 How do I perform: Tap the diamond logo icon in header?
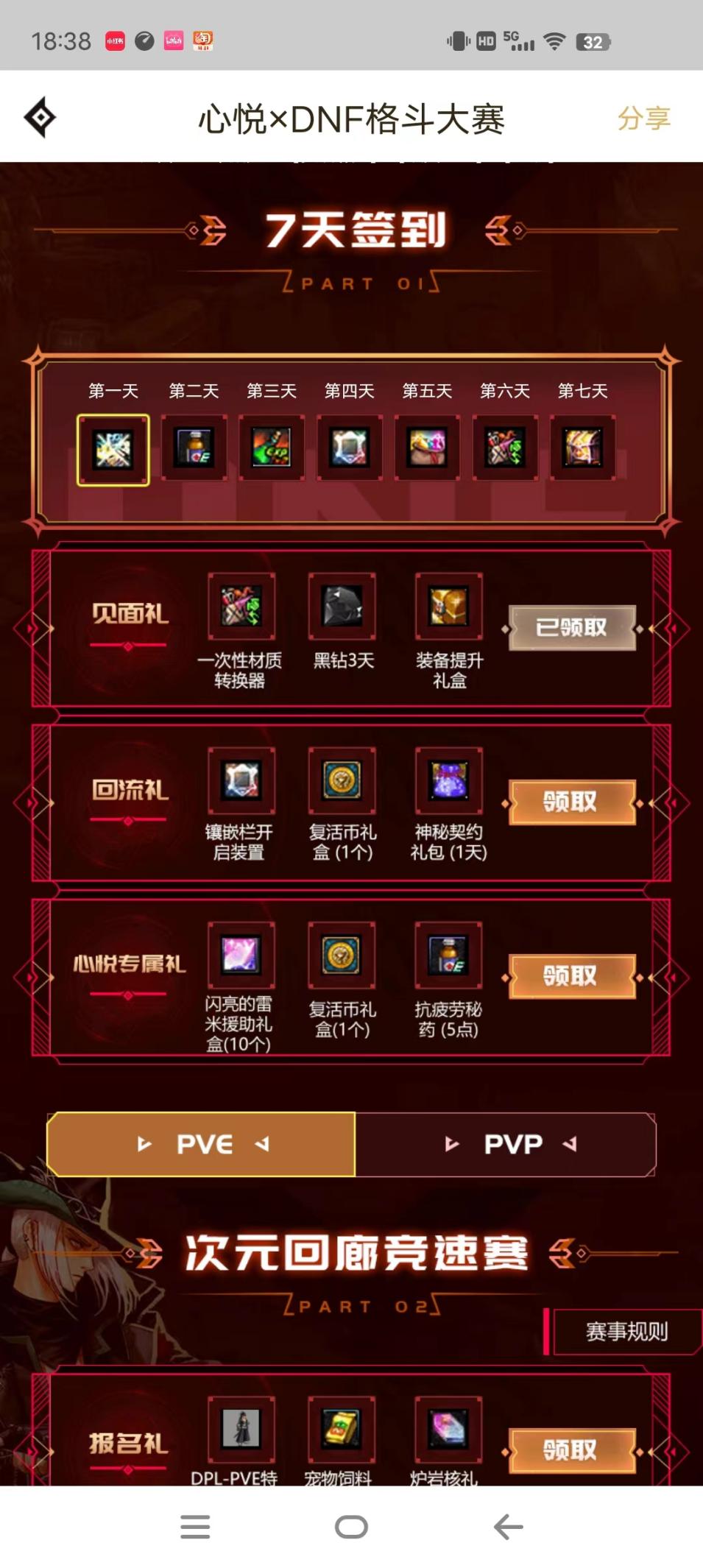[40, 118]
